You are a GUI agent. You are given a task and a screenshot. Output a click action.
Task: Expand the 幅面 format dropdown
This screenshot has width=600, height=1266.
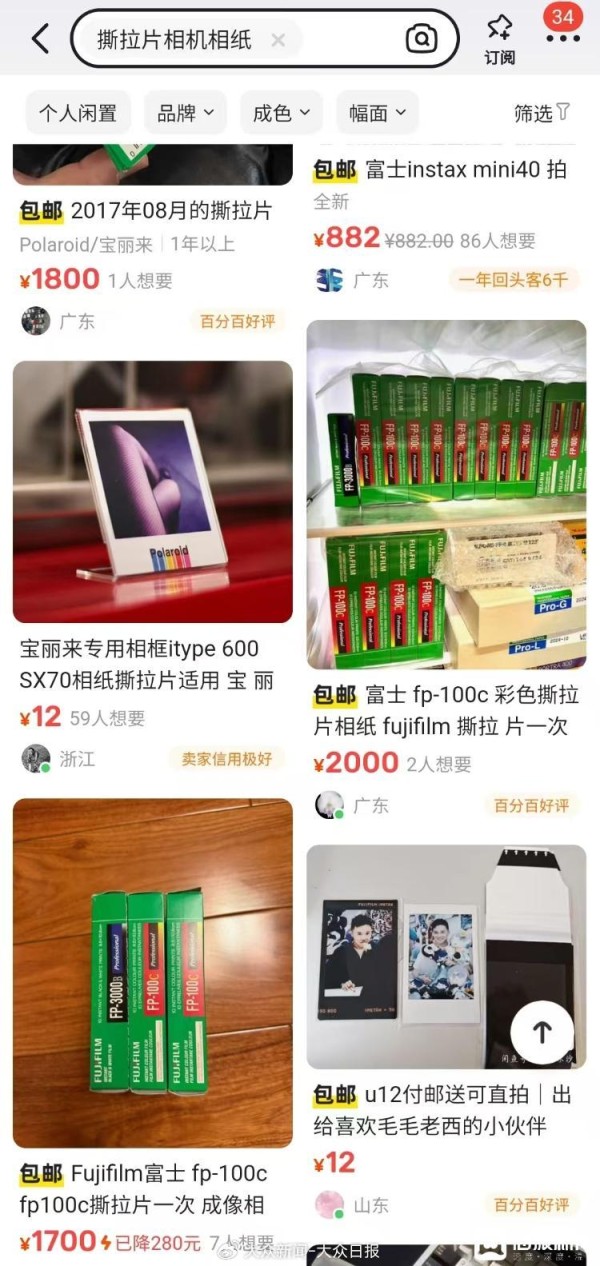coord(377,113)
